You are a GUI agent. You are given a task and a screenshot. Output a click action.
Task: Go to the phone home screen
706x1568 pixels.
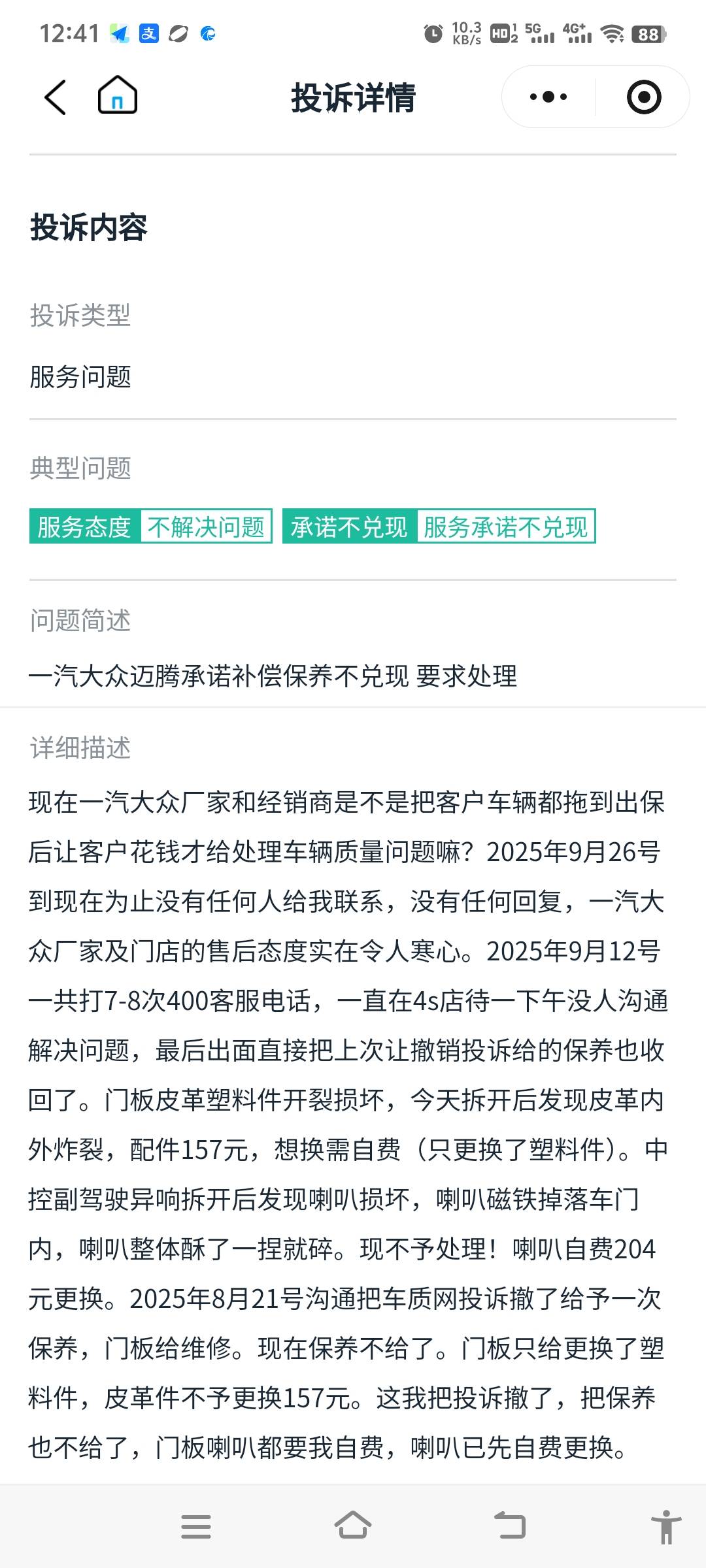(353, 1526)
